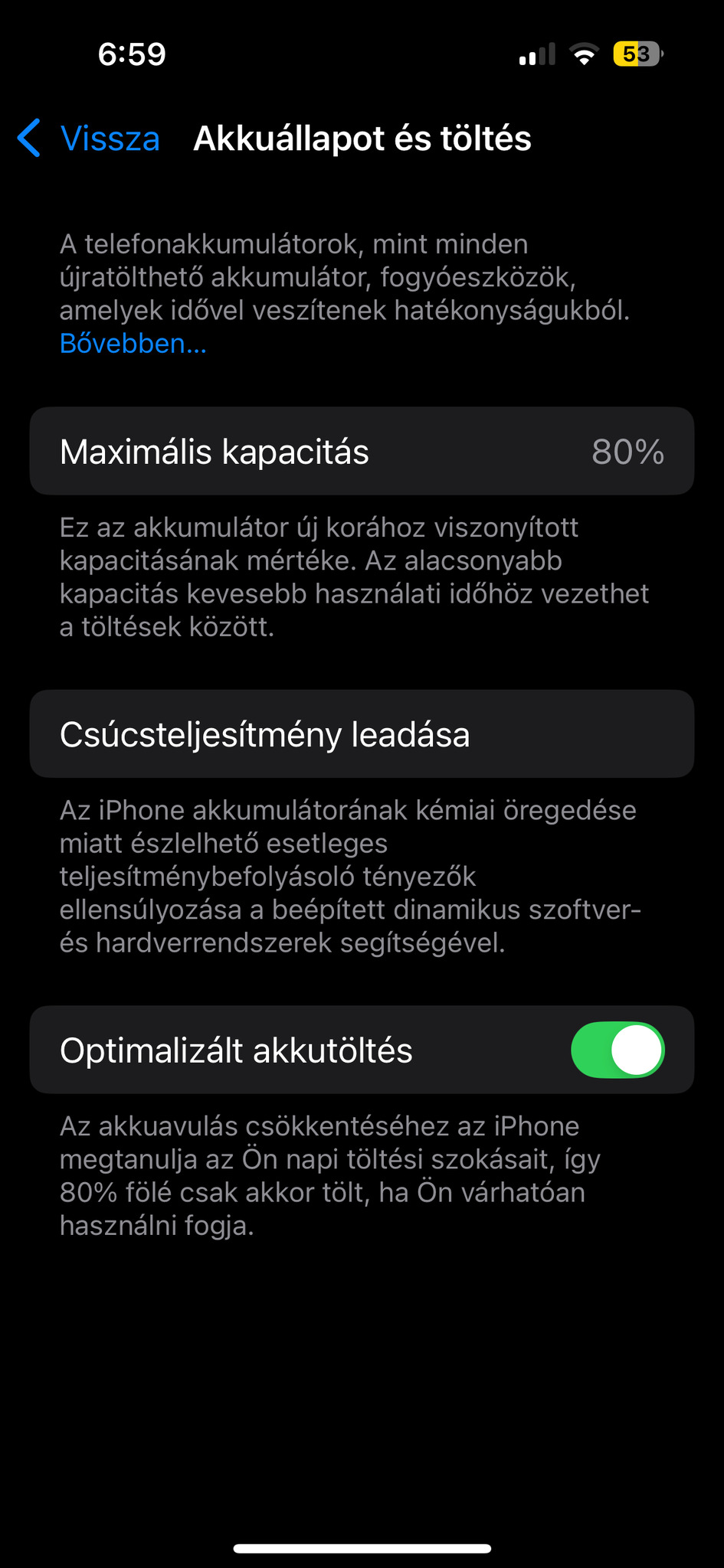
Task: Open the Bővebben… link
Action: tap(133, 344)
